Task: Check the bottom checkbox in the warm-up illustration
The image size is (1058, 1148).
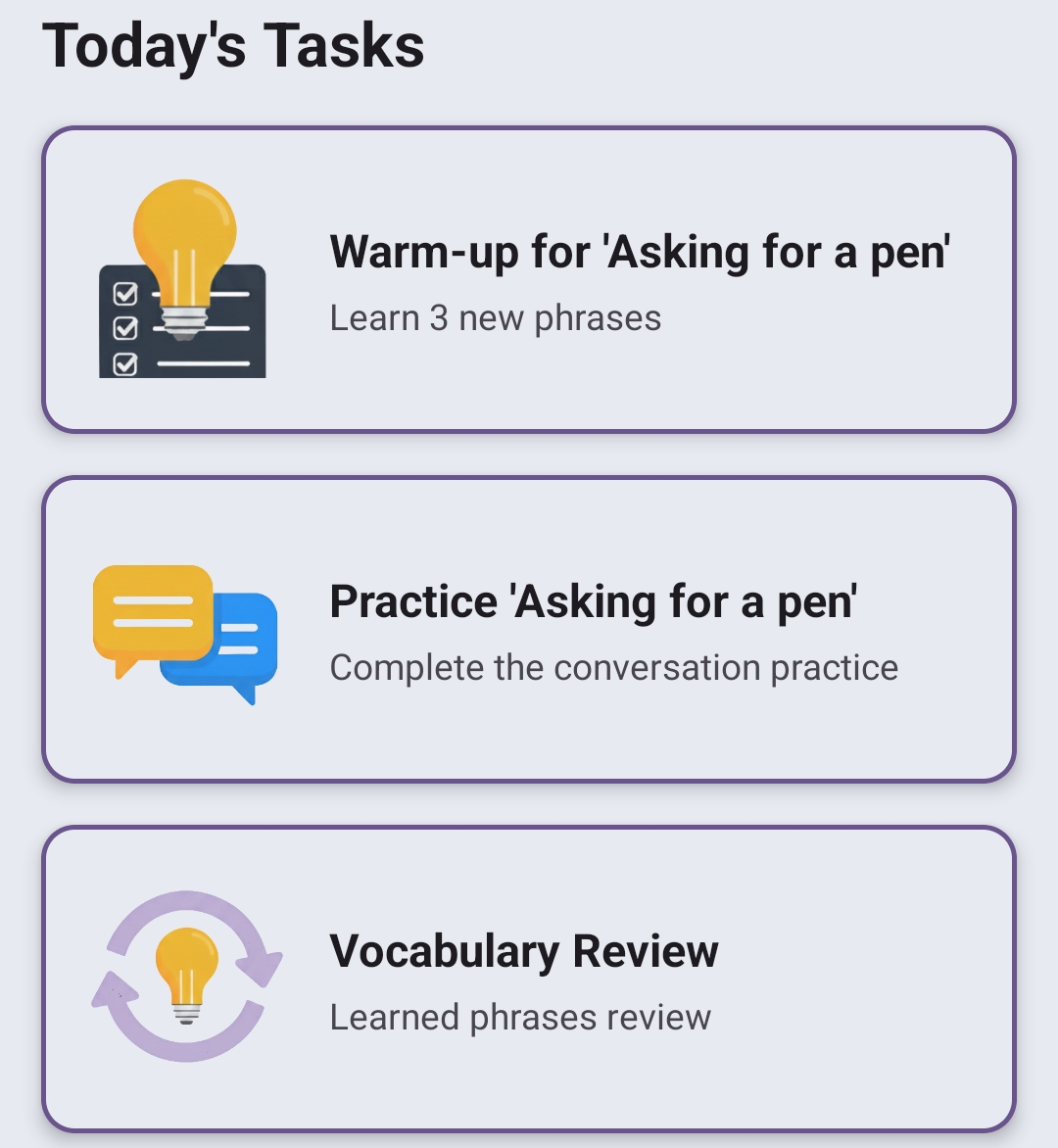Action: (x=123, y=364)
